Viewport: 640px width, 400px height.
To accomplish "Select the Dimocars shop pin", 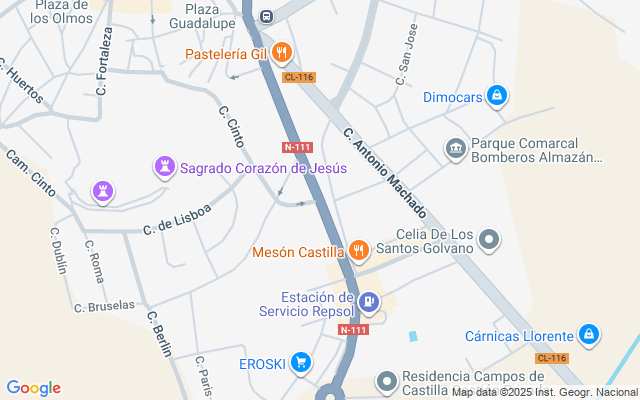I will pos(497,97).
